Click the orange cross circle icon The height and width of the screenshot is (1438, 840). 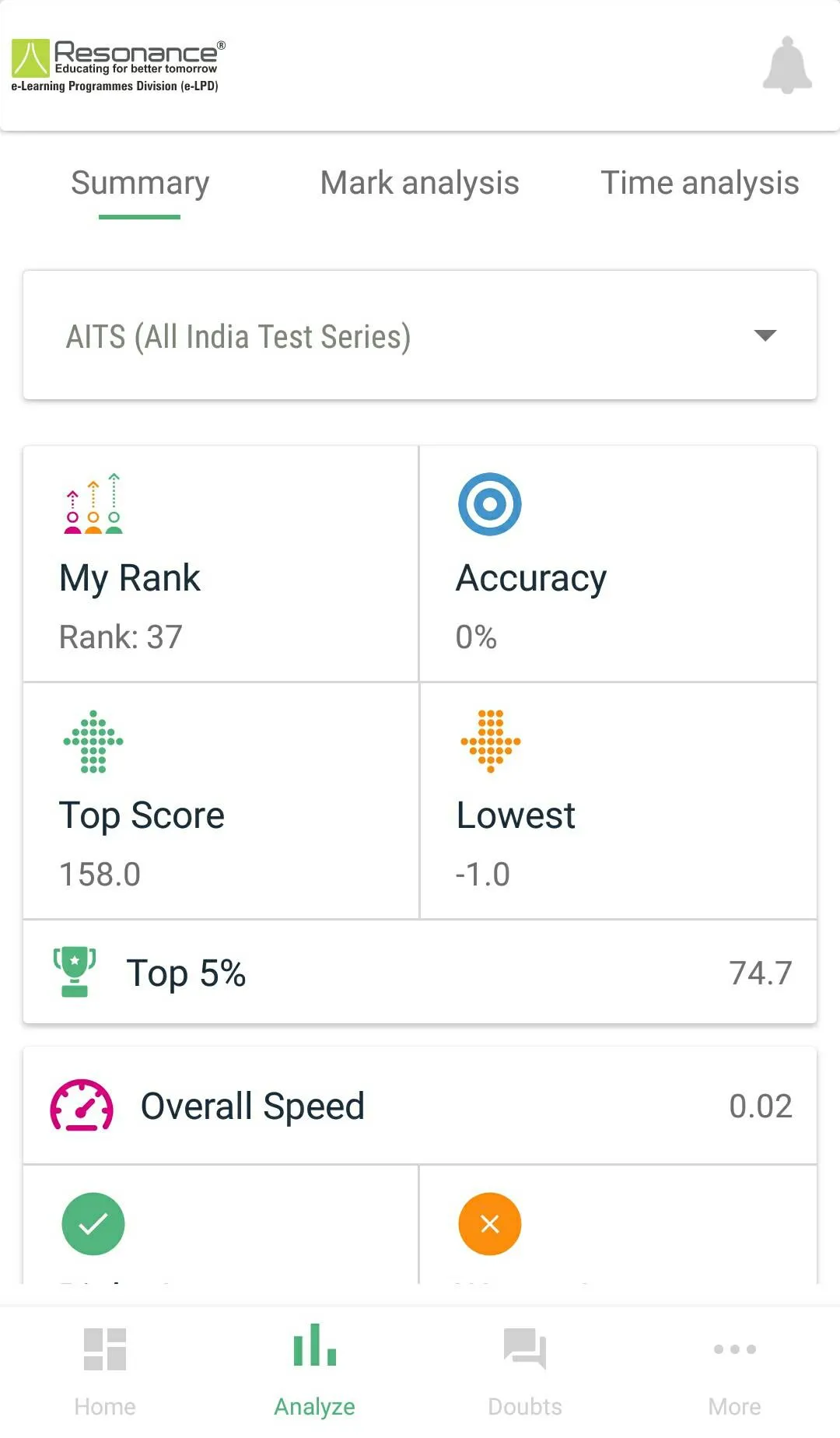(x=488, y=1223)
